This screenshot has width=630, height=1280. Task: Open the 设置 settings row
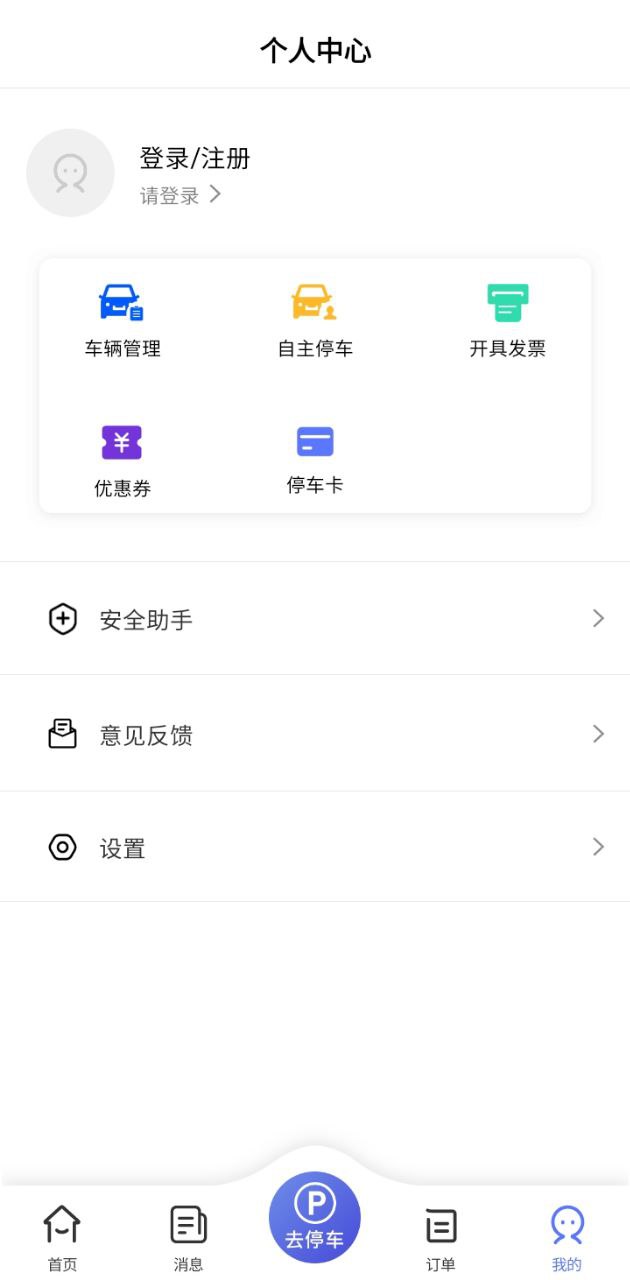pos(315,848)
